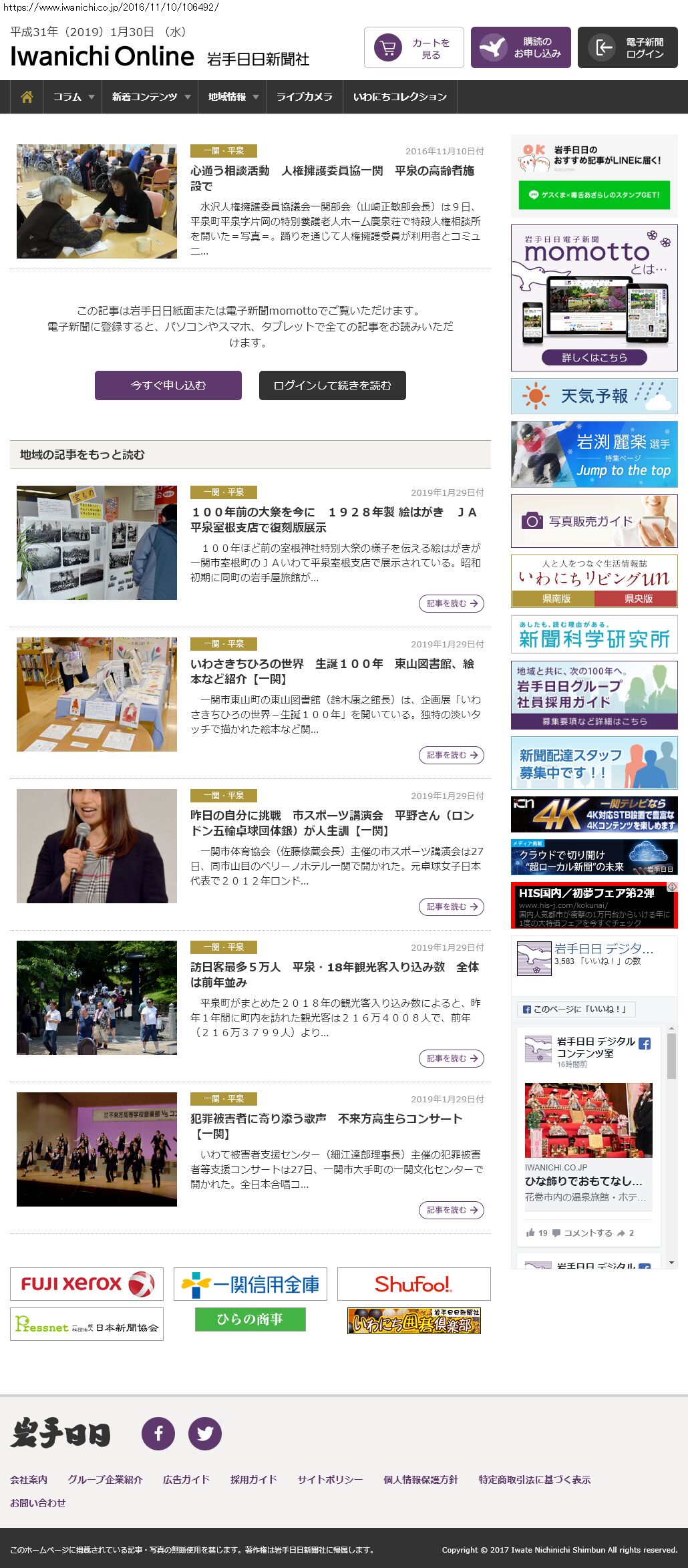The image size is (688, 1568).
Task: Open いわにちコレクション in the nav bar
Action: (399, 97)
